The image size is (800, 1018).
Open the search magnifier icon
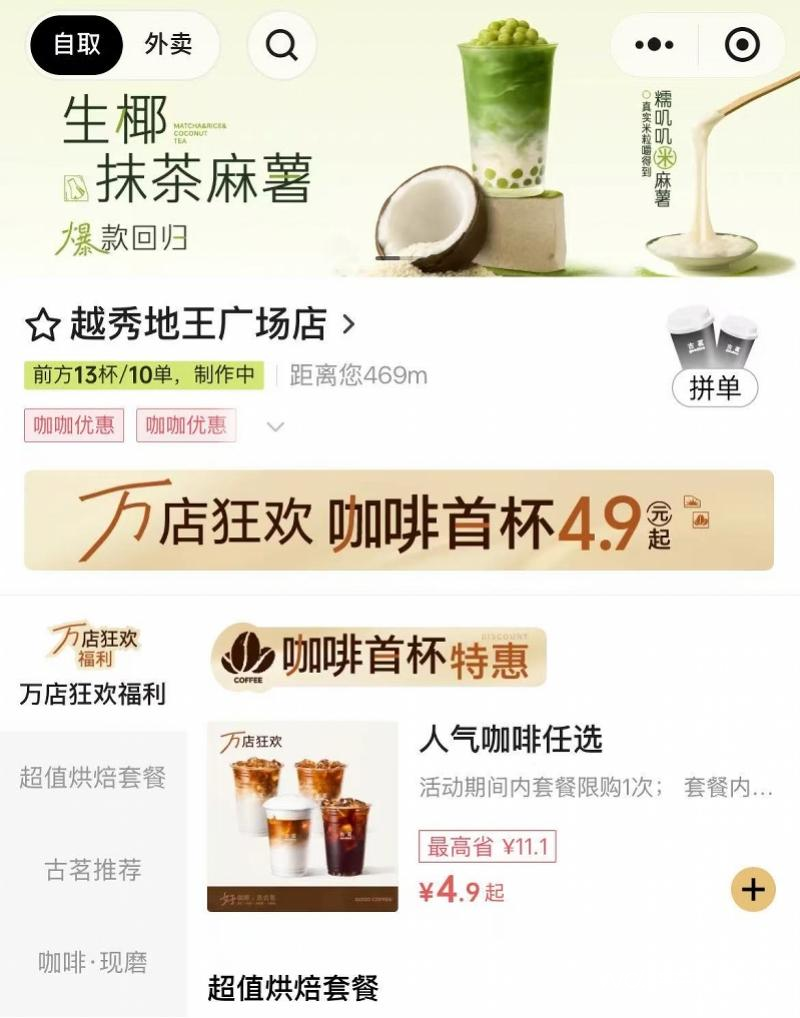point(282,45)
